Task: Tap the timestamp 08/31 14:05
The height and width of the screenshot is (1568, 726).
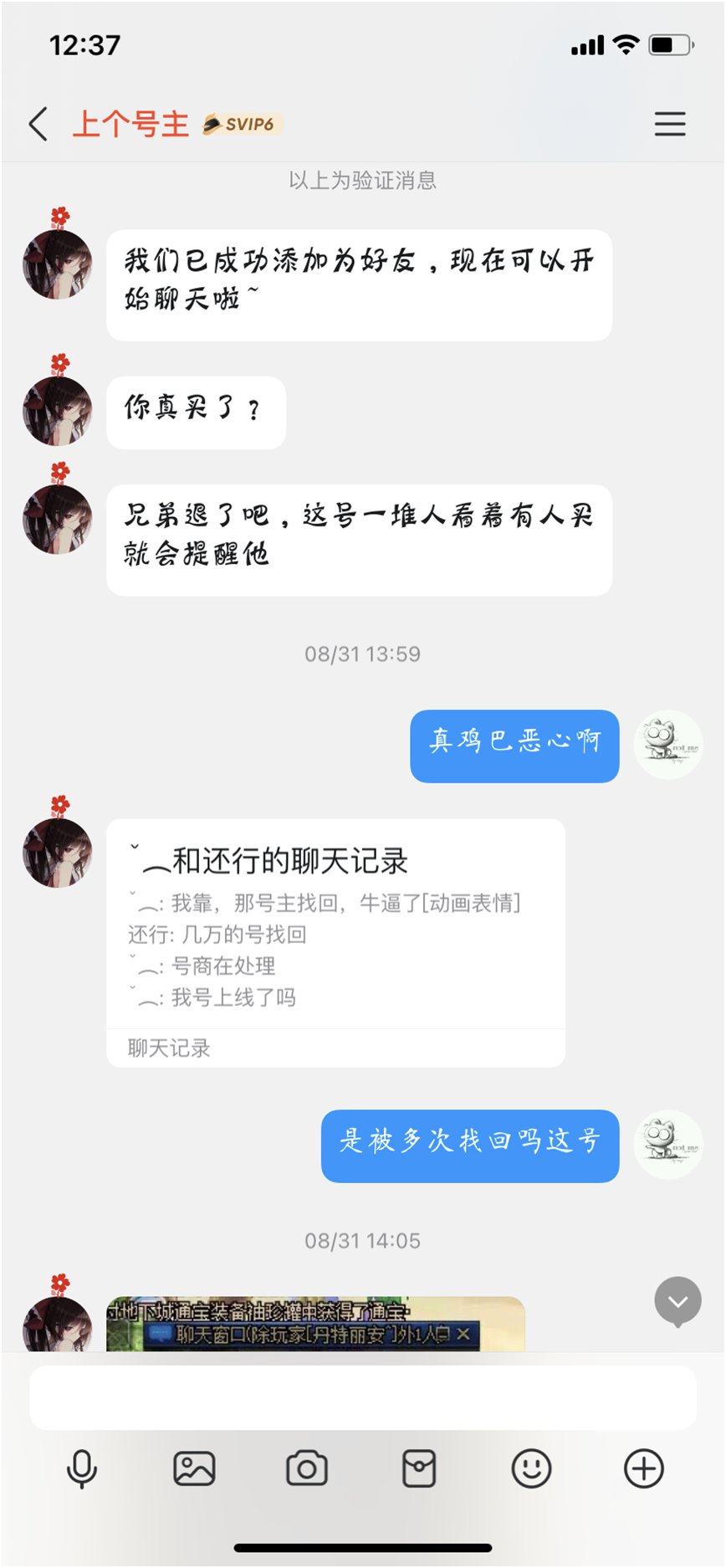Action: point(363,1240)
